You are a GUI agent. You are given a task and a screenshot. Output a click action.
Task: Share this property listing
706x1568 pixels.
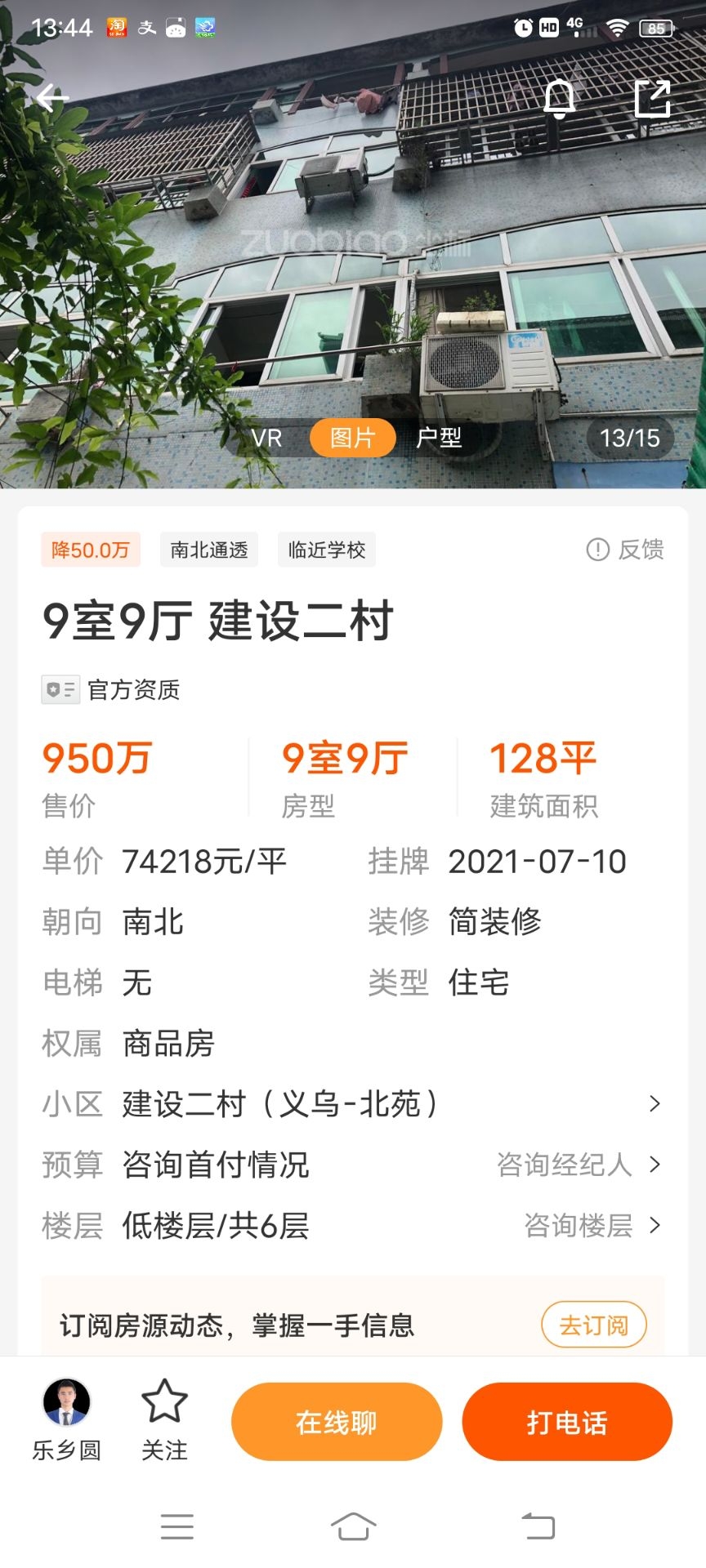pos(652,99)
